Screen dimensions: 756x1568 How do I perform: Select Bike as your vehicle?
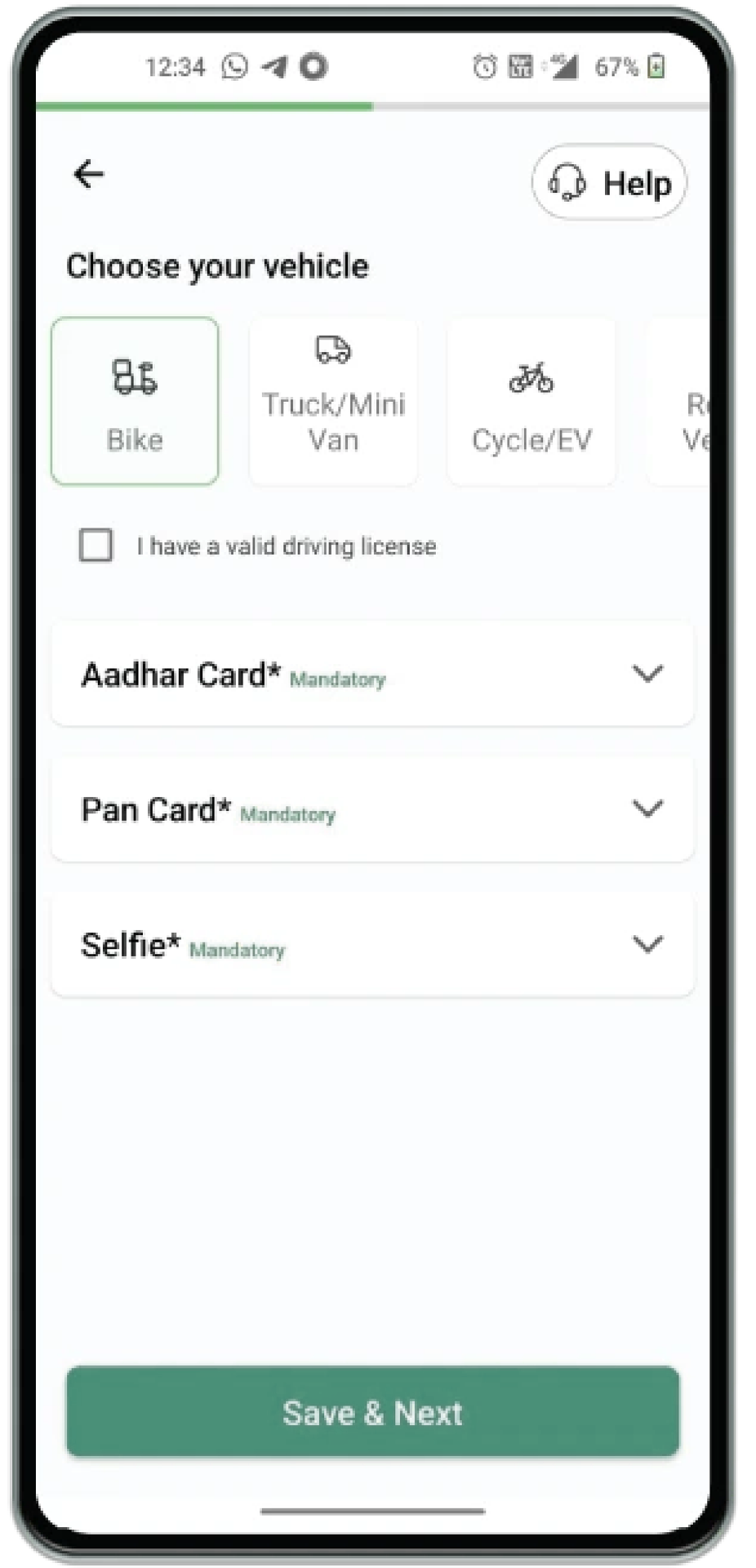(135, 401)
